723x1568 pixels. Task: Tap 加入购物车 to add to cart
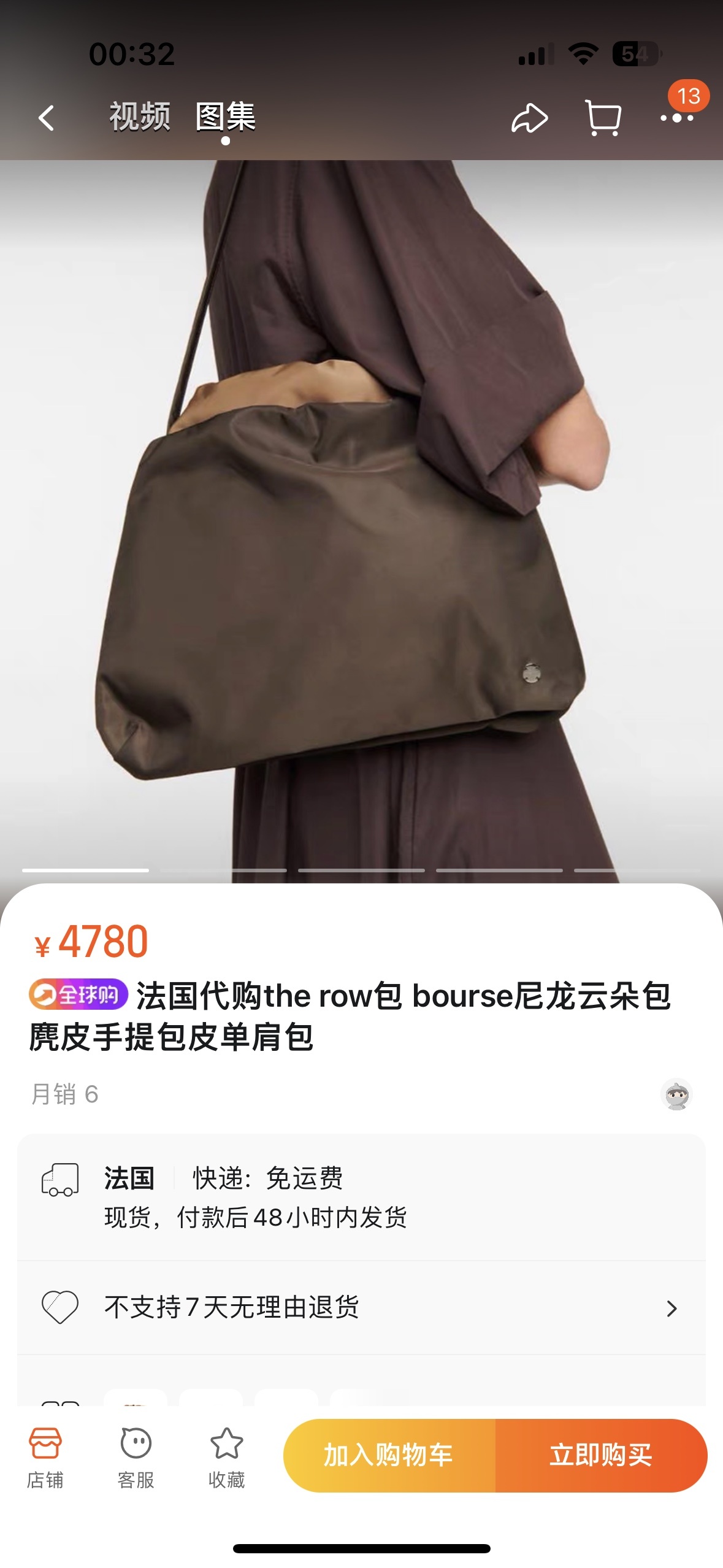389,1455
